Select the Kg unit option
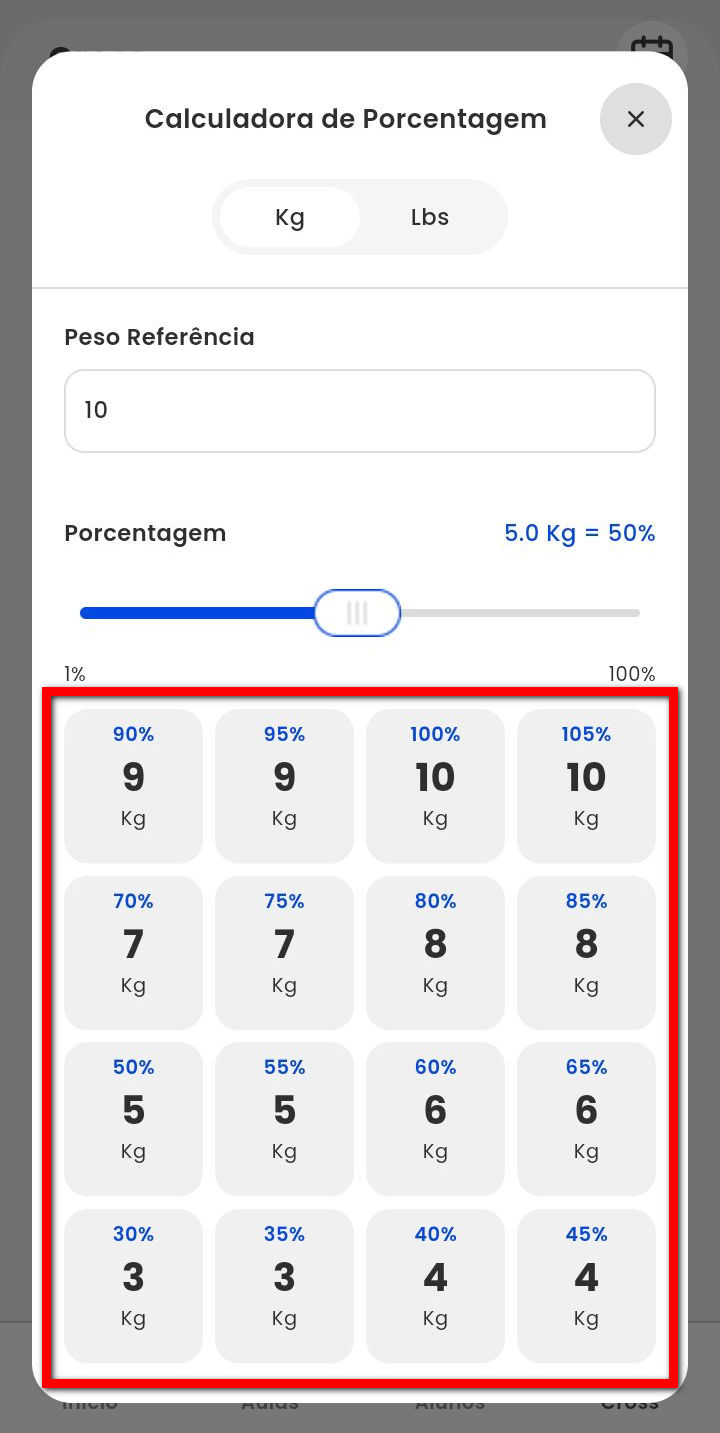The width and height of the screenshot is (720, 1433). coord(290,217)
